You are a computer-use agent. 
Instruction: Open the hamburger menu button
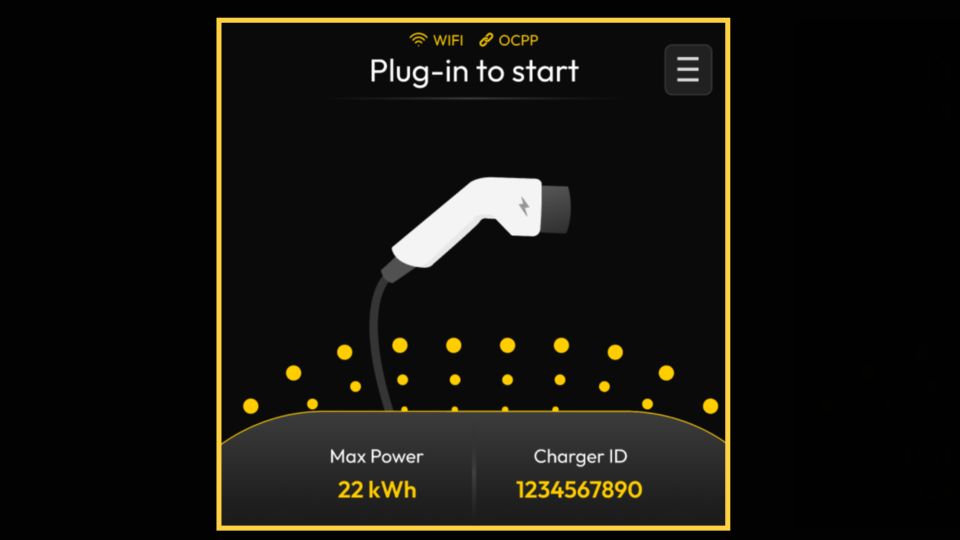pyautogui.click(x=687, y=70)
